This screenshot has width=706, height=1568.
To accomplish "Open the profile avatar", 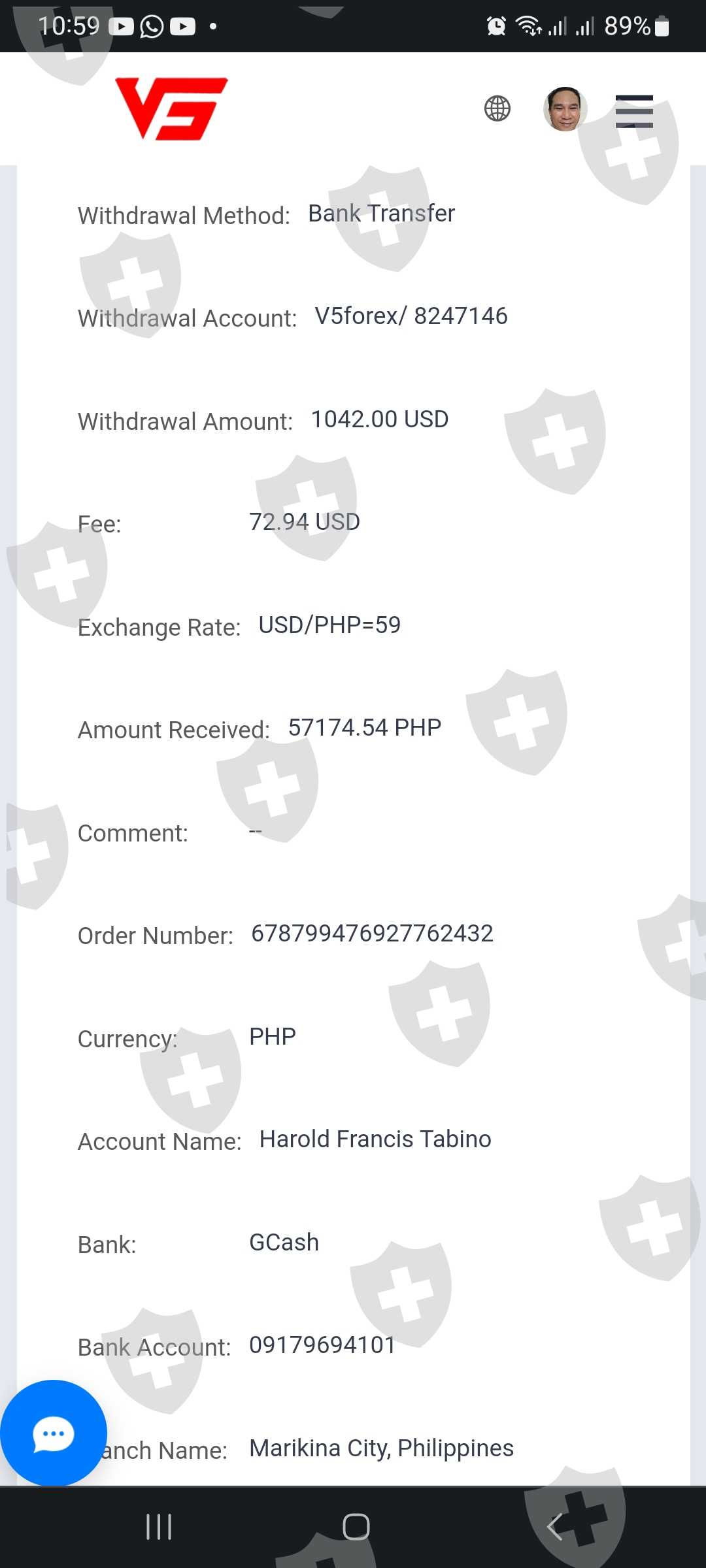I will pyautogui.click(x=565, y=109).
